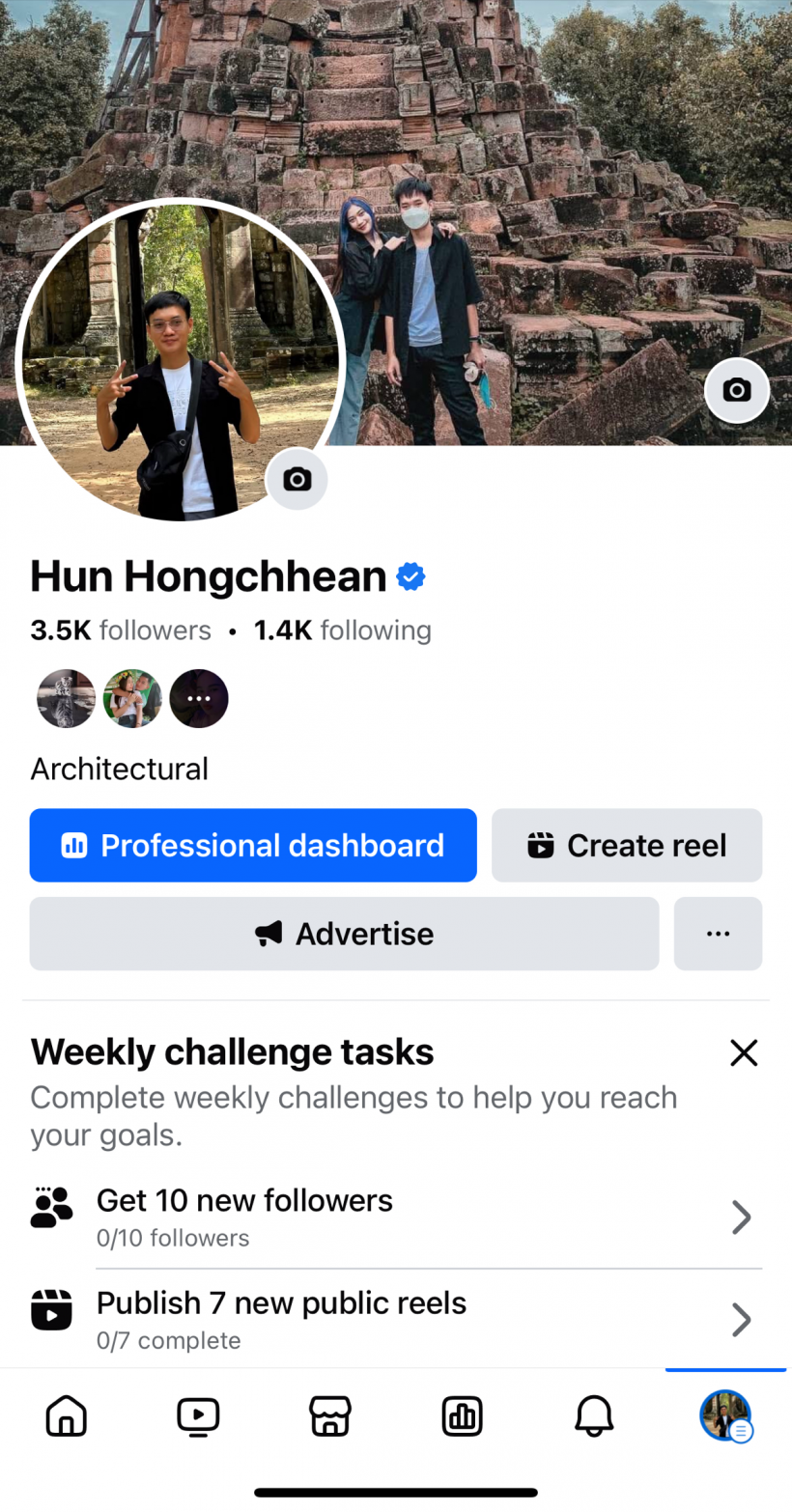
Task: Click the megaphone icon inside Advertise button
Action: pyautogui.click(x=267, y=934)
